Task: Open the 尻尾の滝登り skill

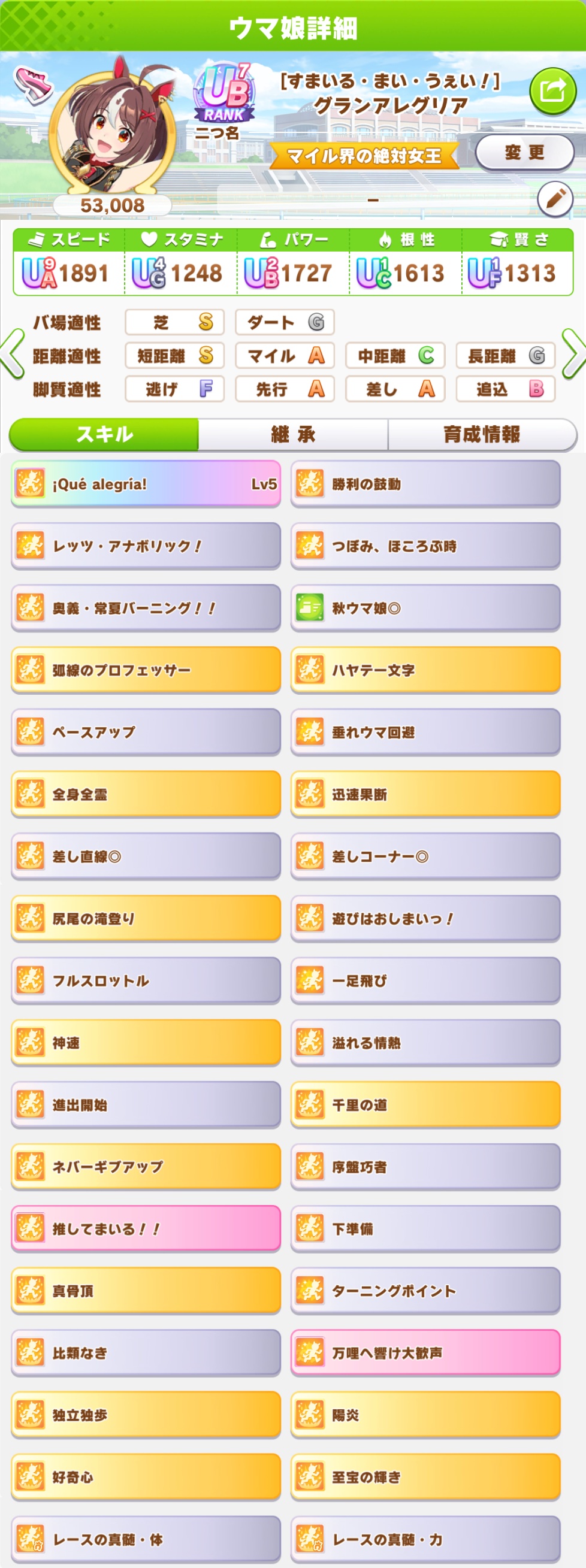Action: [x=146, y=919]
